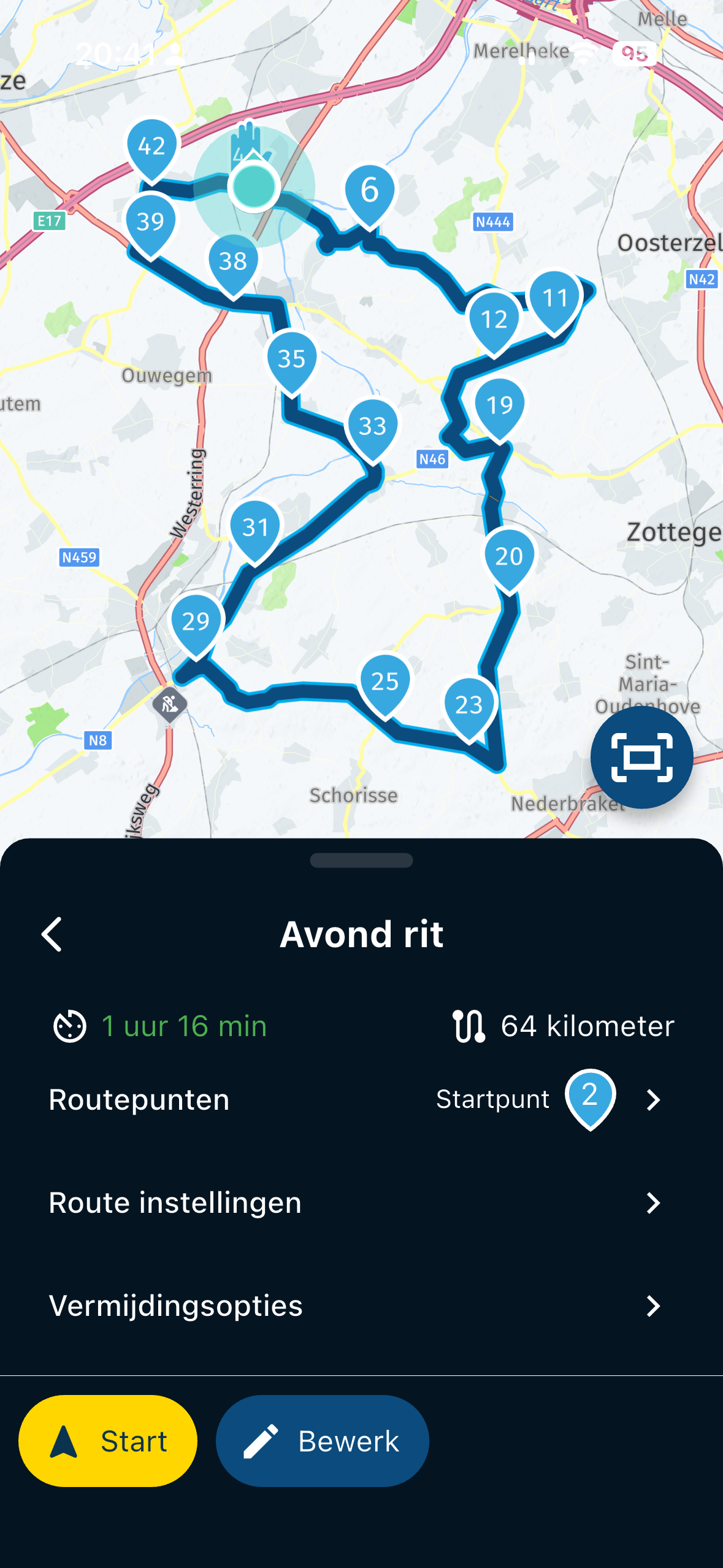The image size is (723, 1568).
Task: Open Route instellingen
Action: 361,1202
